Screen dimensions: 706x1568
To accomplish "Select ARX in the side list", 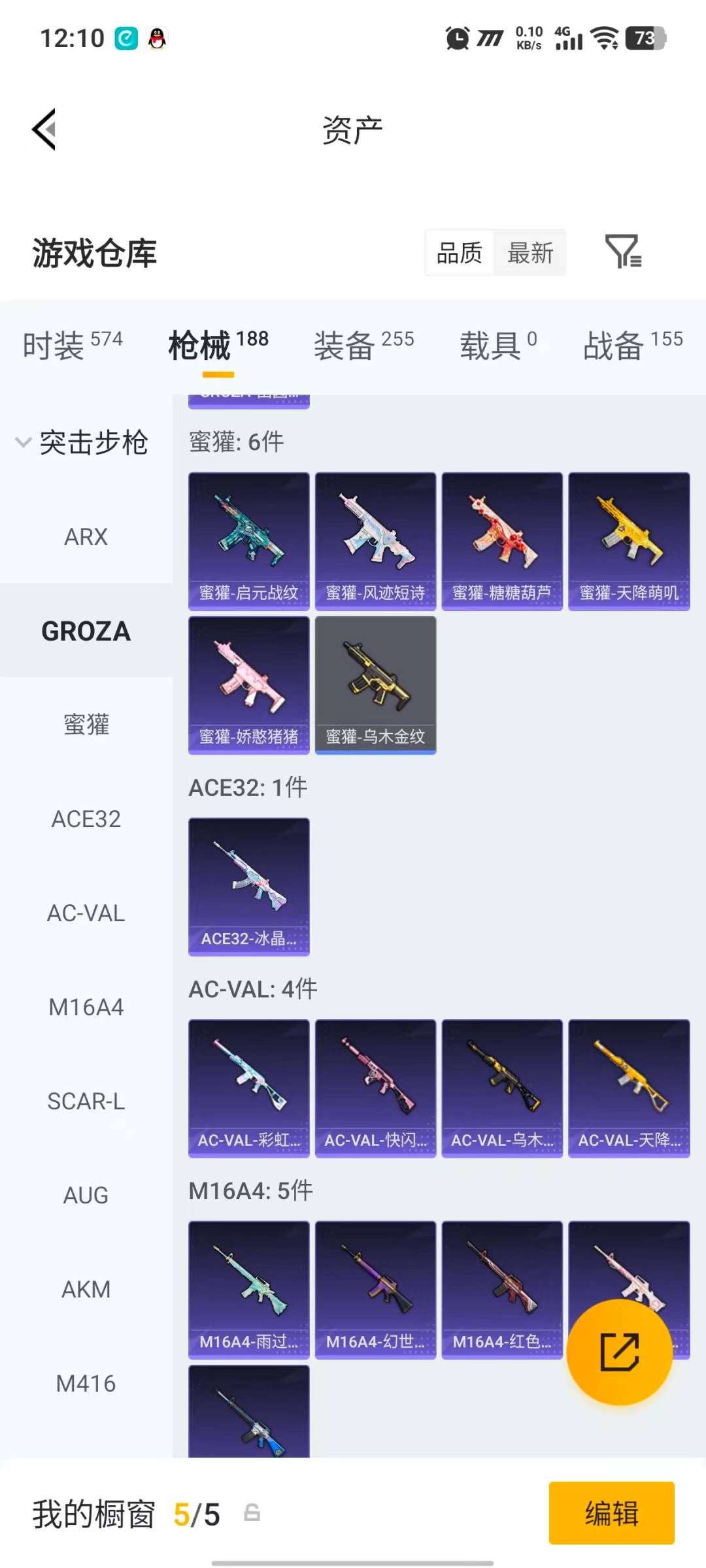I will point(86,537).
